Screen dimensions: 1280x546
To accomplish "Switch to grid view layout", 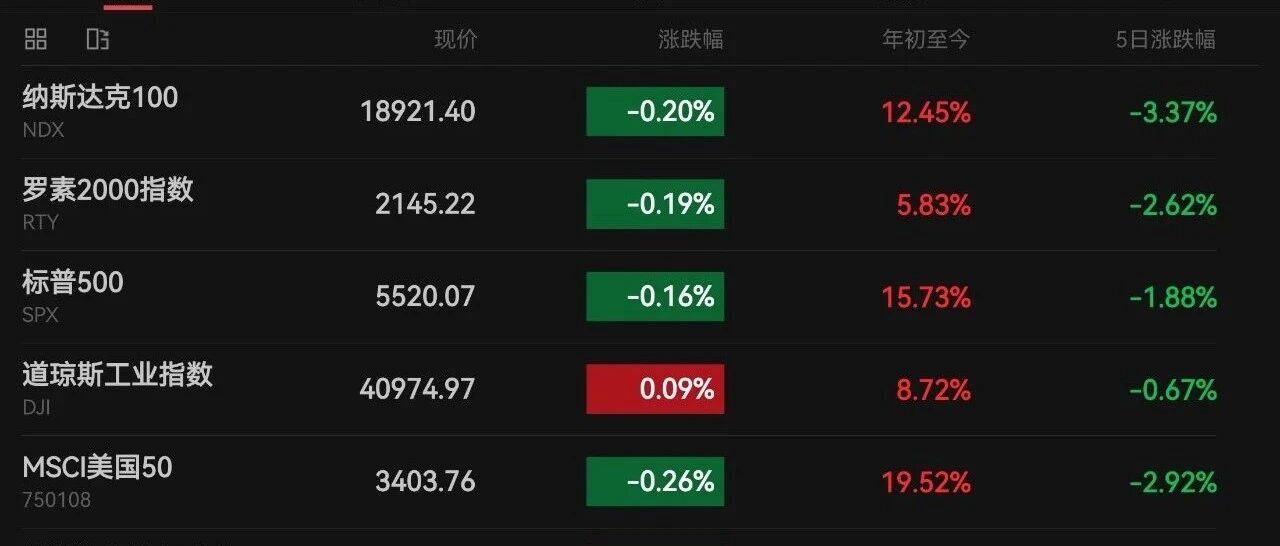I will click(36, 39).
